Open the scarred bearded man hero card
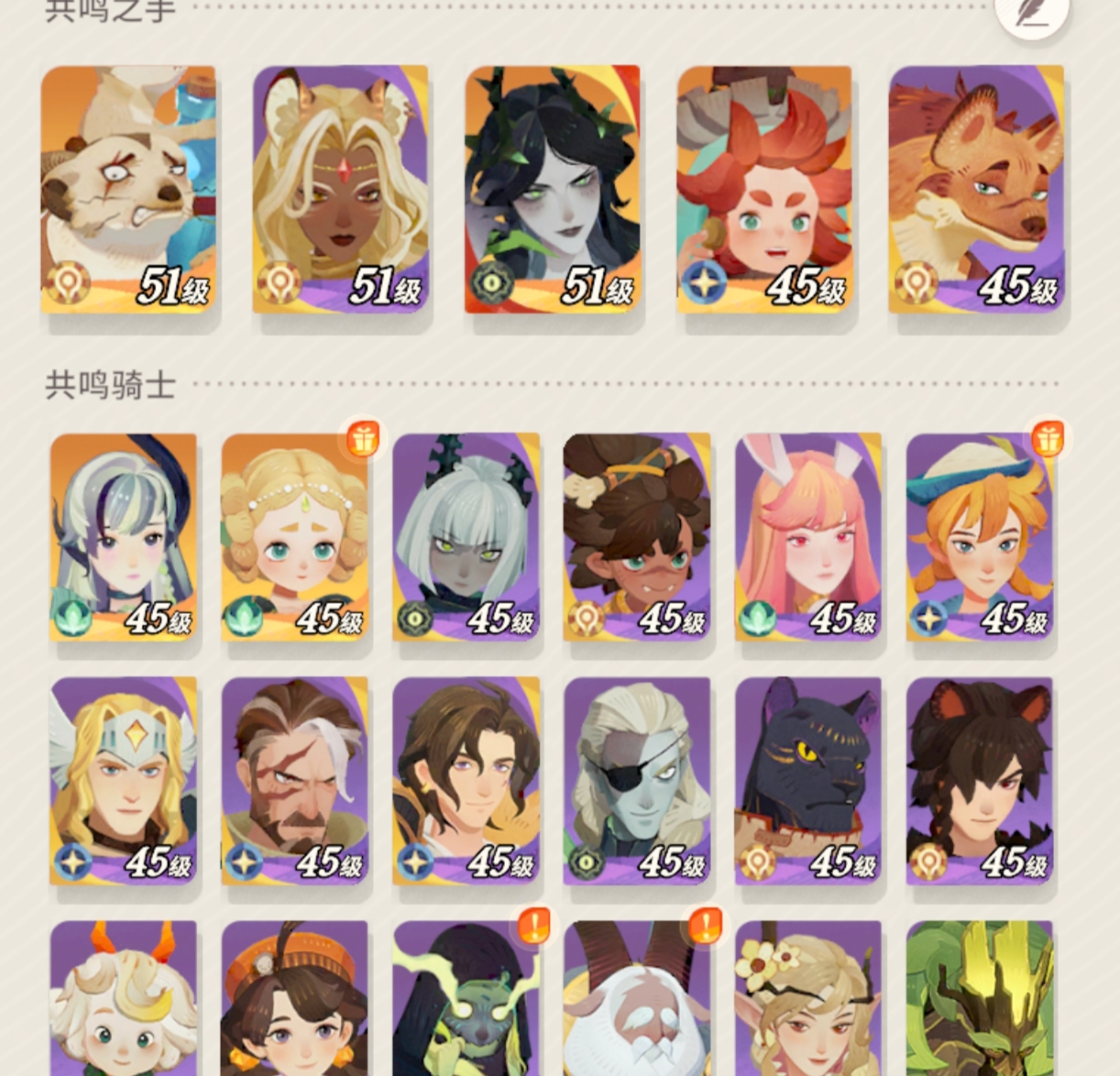 point(294,781)
